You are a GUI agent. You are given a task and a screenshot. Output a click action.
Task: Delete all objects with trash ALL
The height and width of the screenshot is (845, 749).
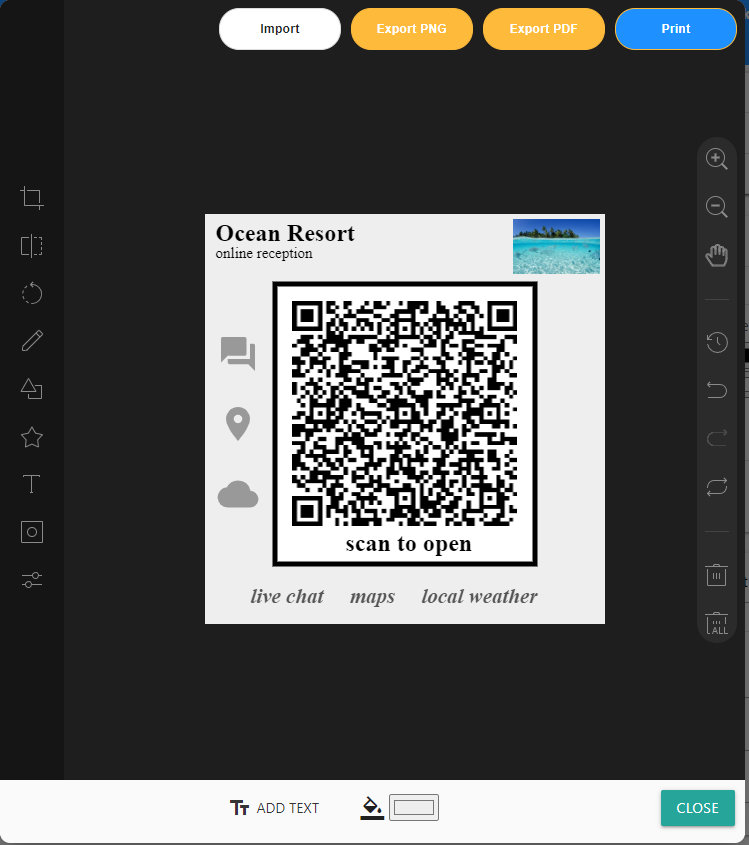coord(716,625)
